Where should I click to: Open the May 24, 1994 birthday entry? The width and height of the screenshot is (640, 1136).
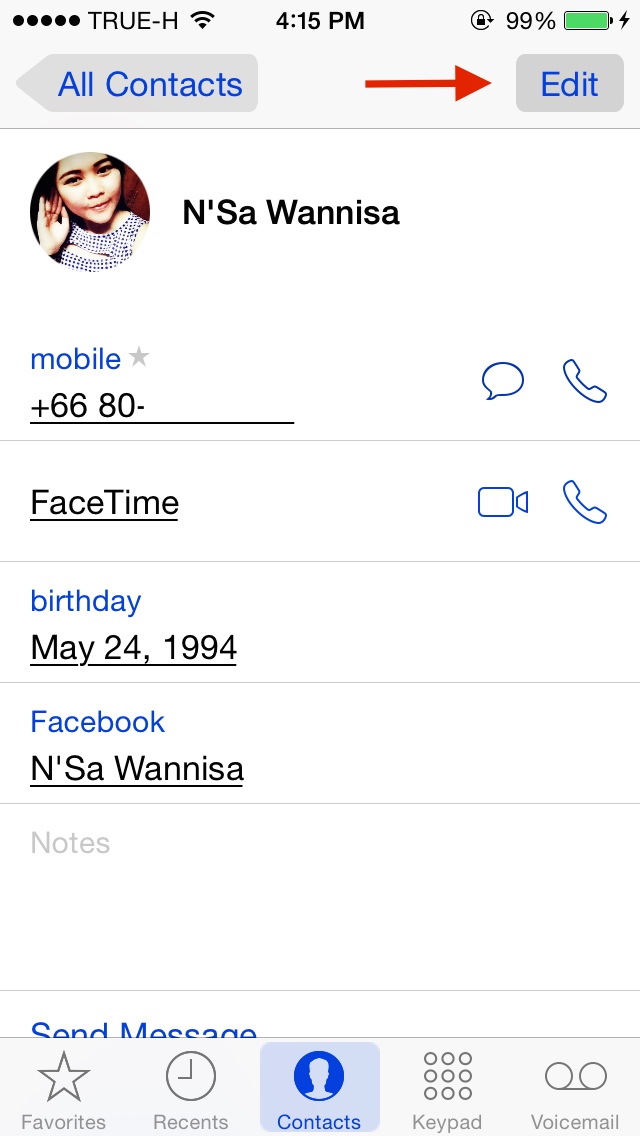coord(133,647)
